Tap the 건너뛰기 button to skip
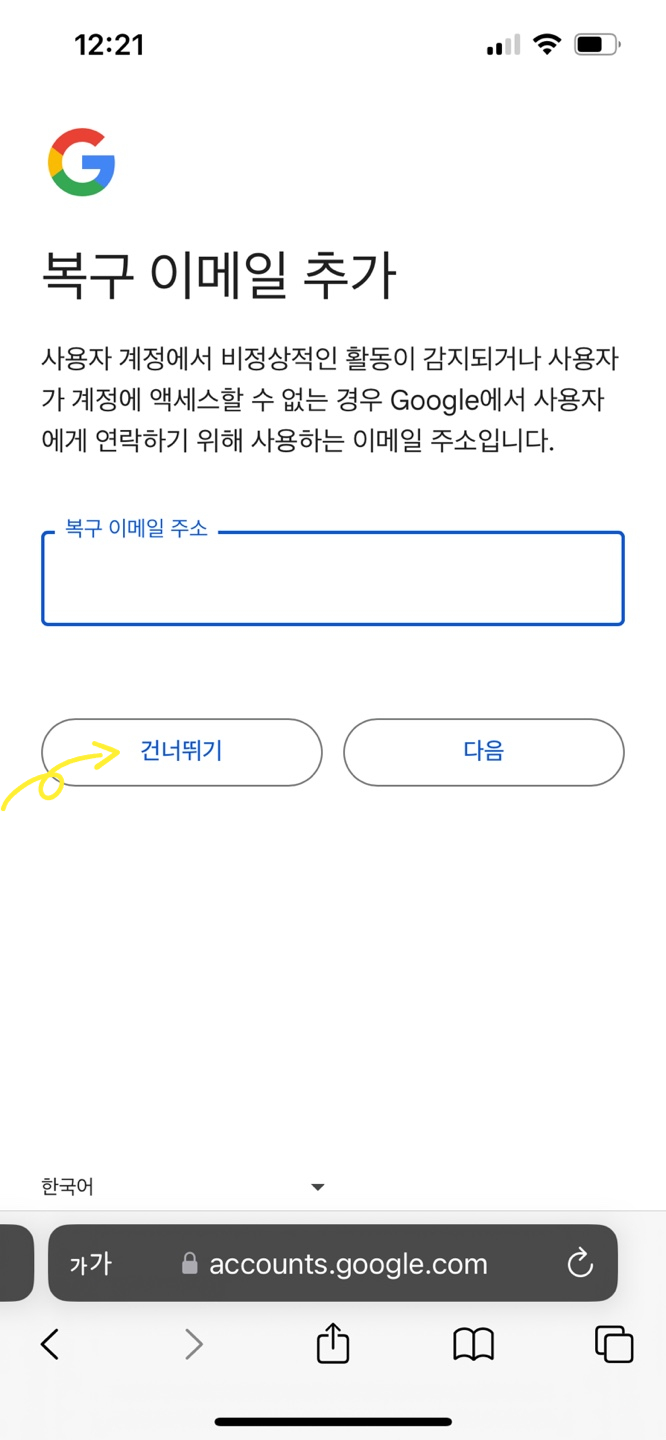This screenshot has width=666, height=1440. (182, 752)
